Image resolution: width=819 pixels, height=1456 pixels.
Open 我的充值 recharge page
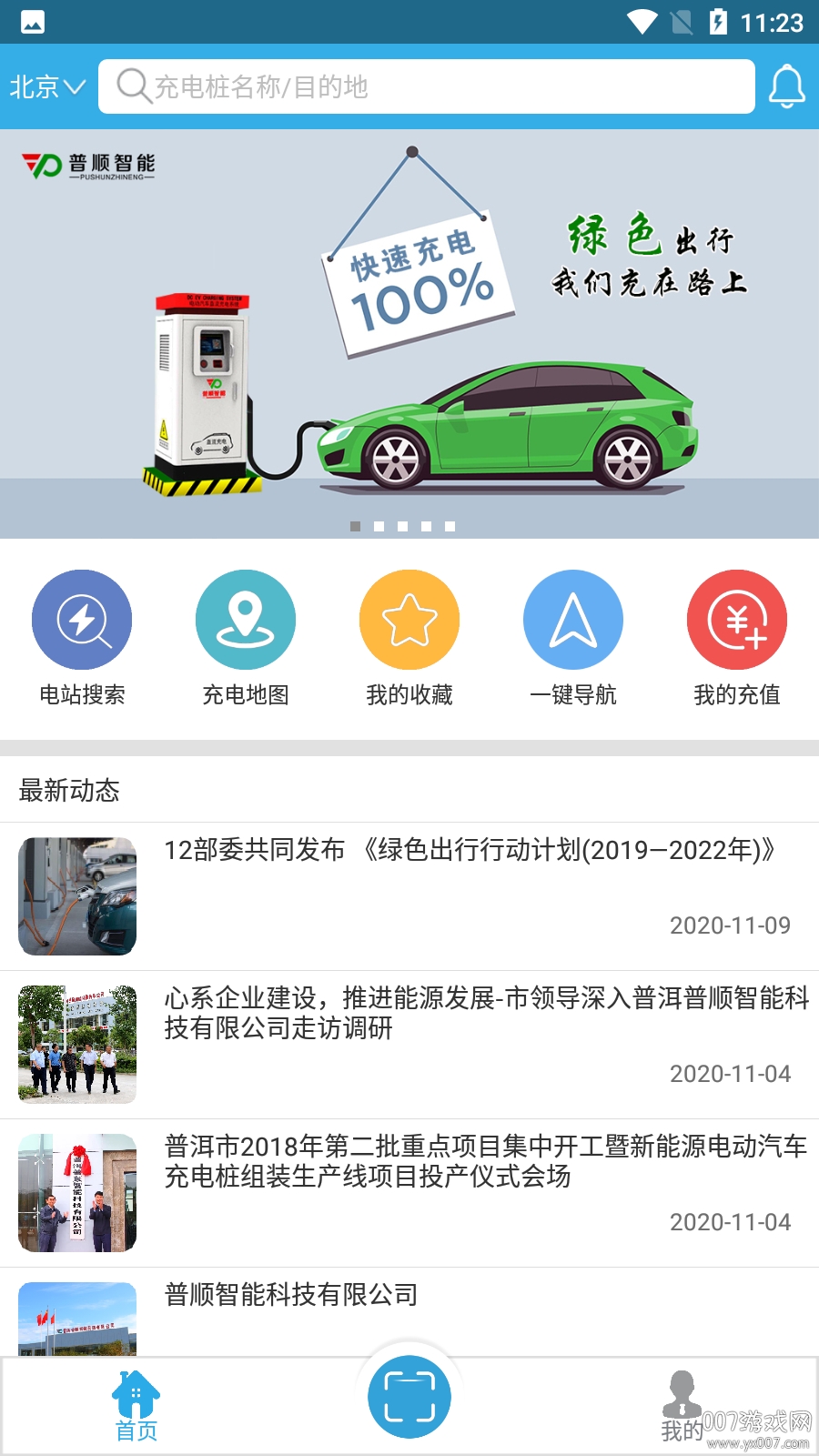click(737, 637)
